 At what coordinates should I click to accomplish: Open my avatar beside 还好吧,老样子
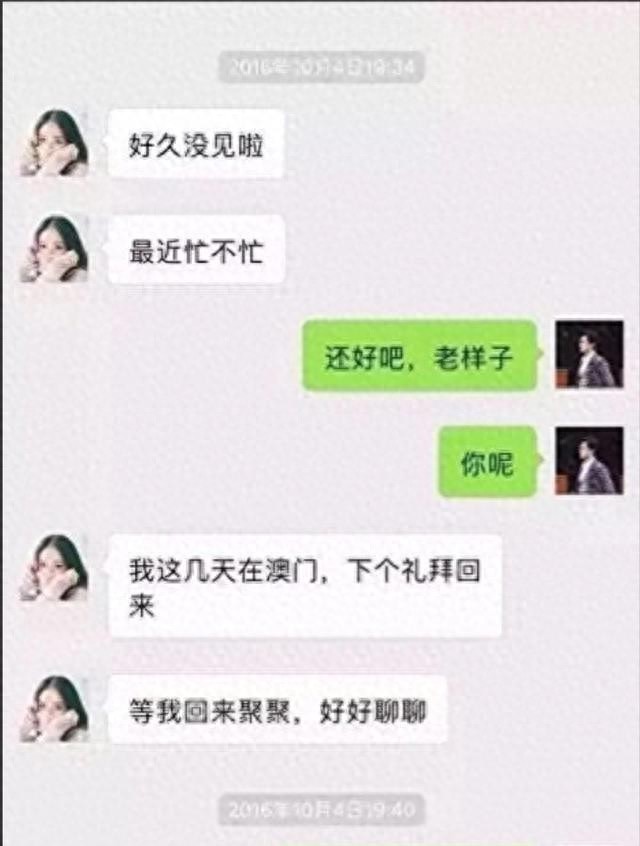coord(588,355)
